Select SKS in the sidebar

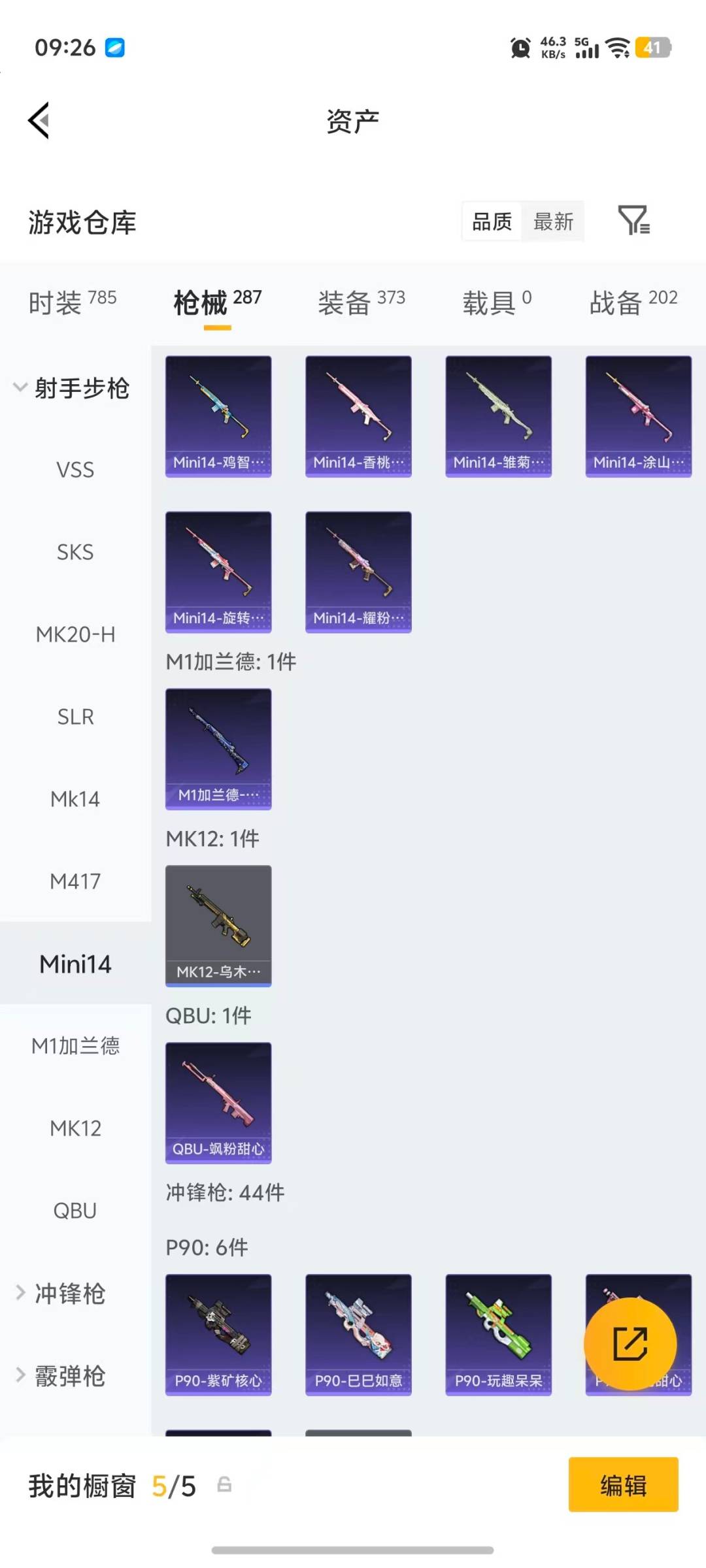pos(75,552)
